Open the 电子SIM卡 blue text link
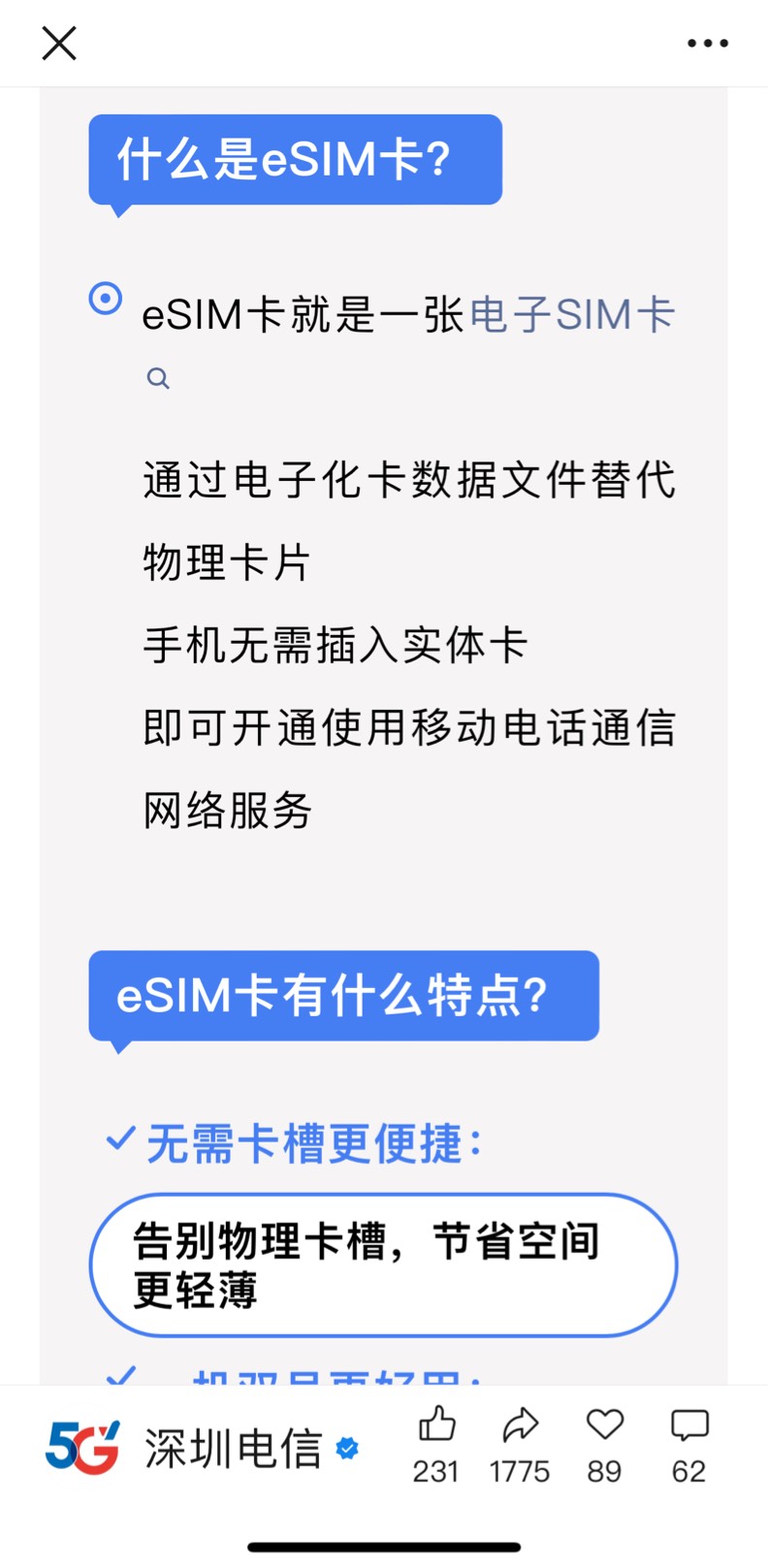 pos(572,313)
